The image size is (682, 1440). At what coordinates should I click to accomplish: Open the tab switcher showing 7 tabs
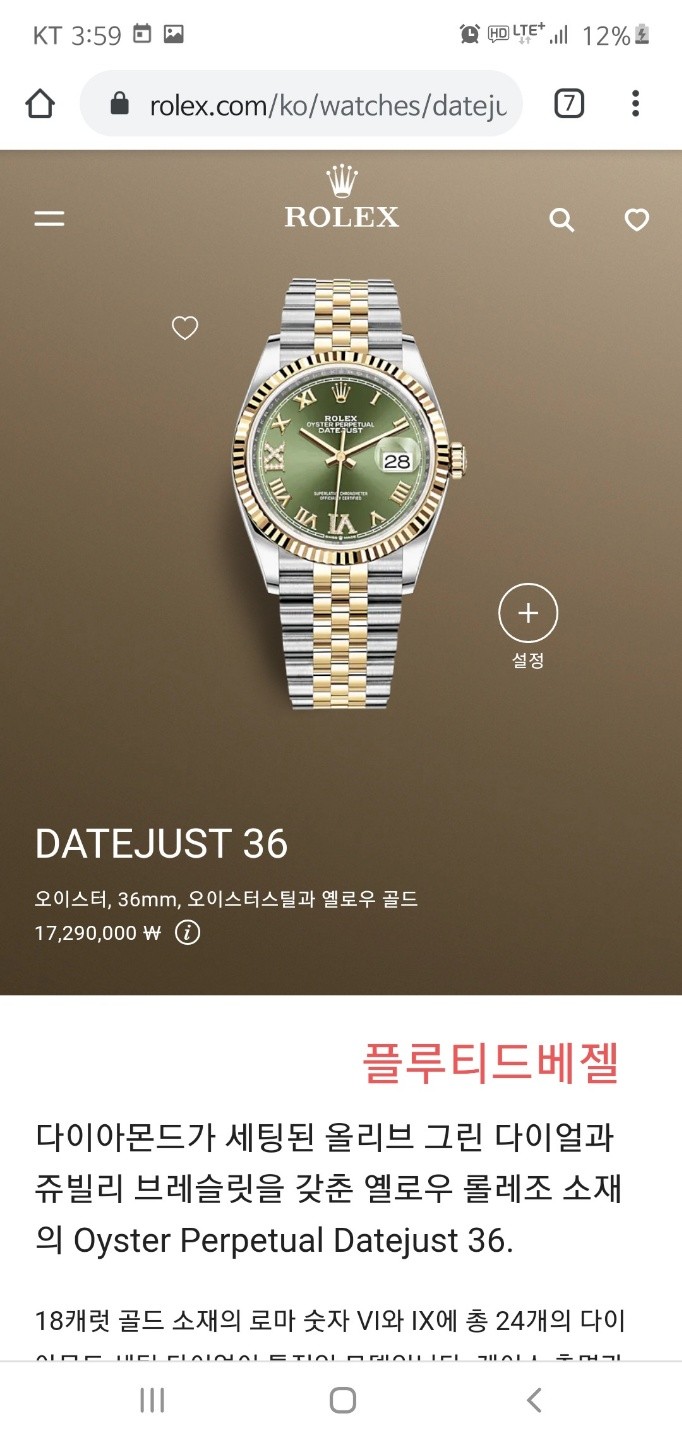click(x=569, y=103)
